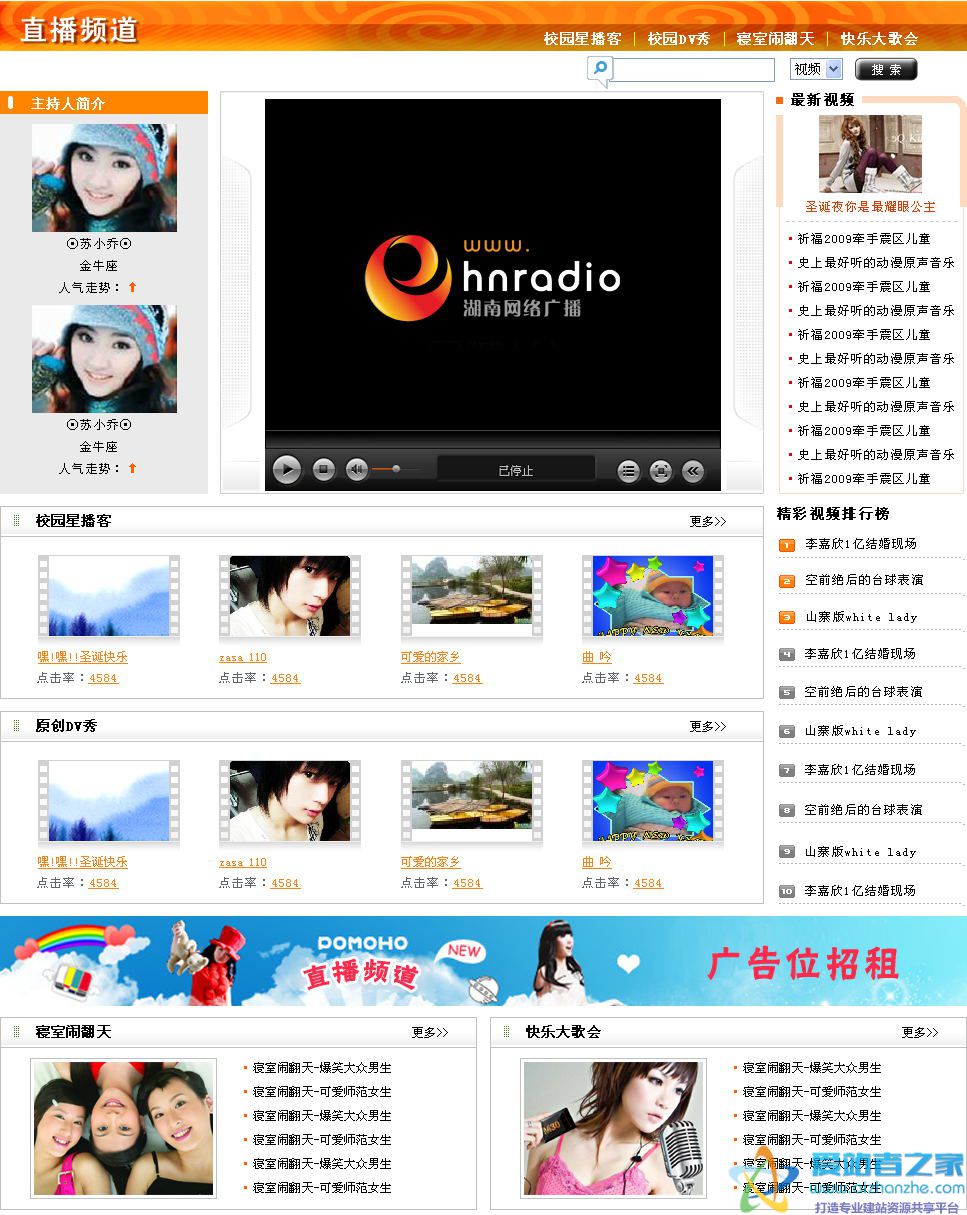Go to 校园DV秀 in the top navigation

678,39
